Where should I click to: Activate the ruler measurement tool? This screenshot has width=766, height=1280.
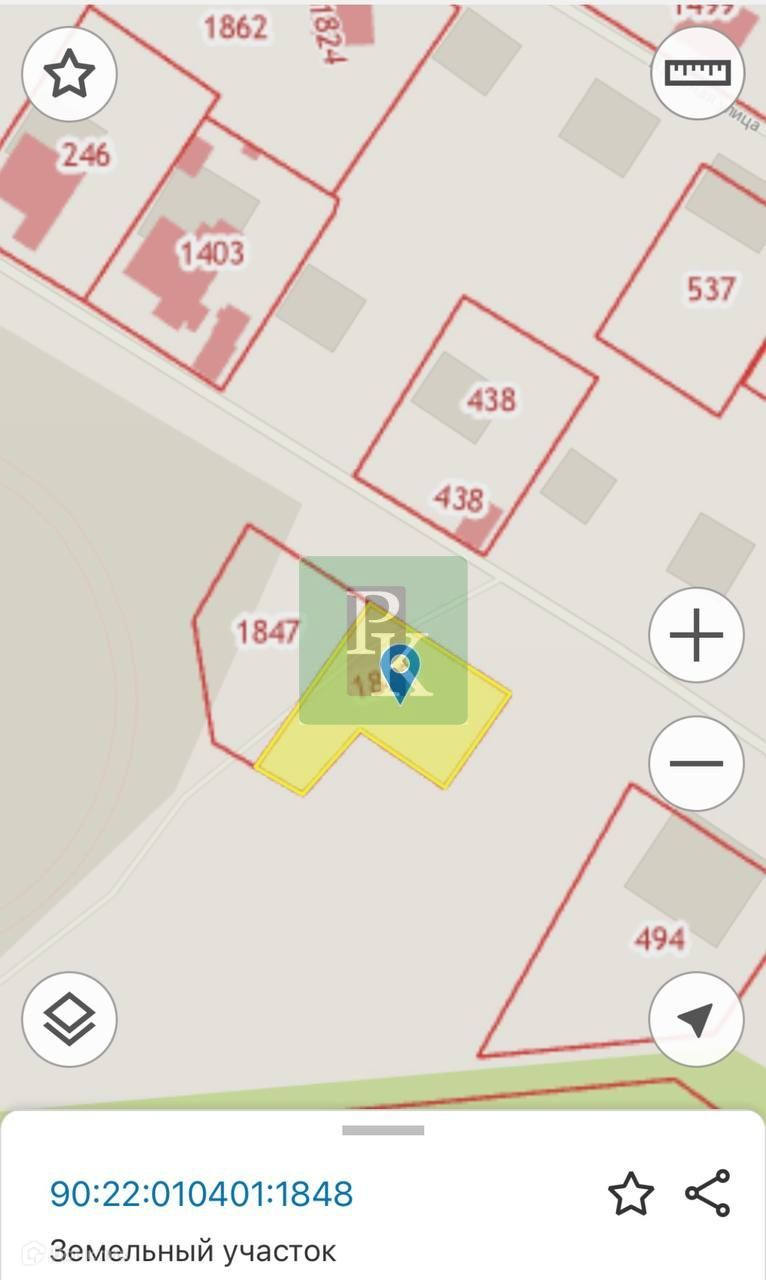(x=697, y=72)
